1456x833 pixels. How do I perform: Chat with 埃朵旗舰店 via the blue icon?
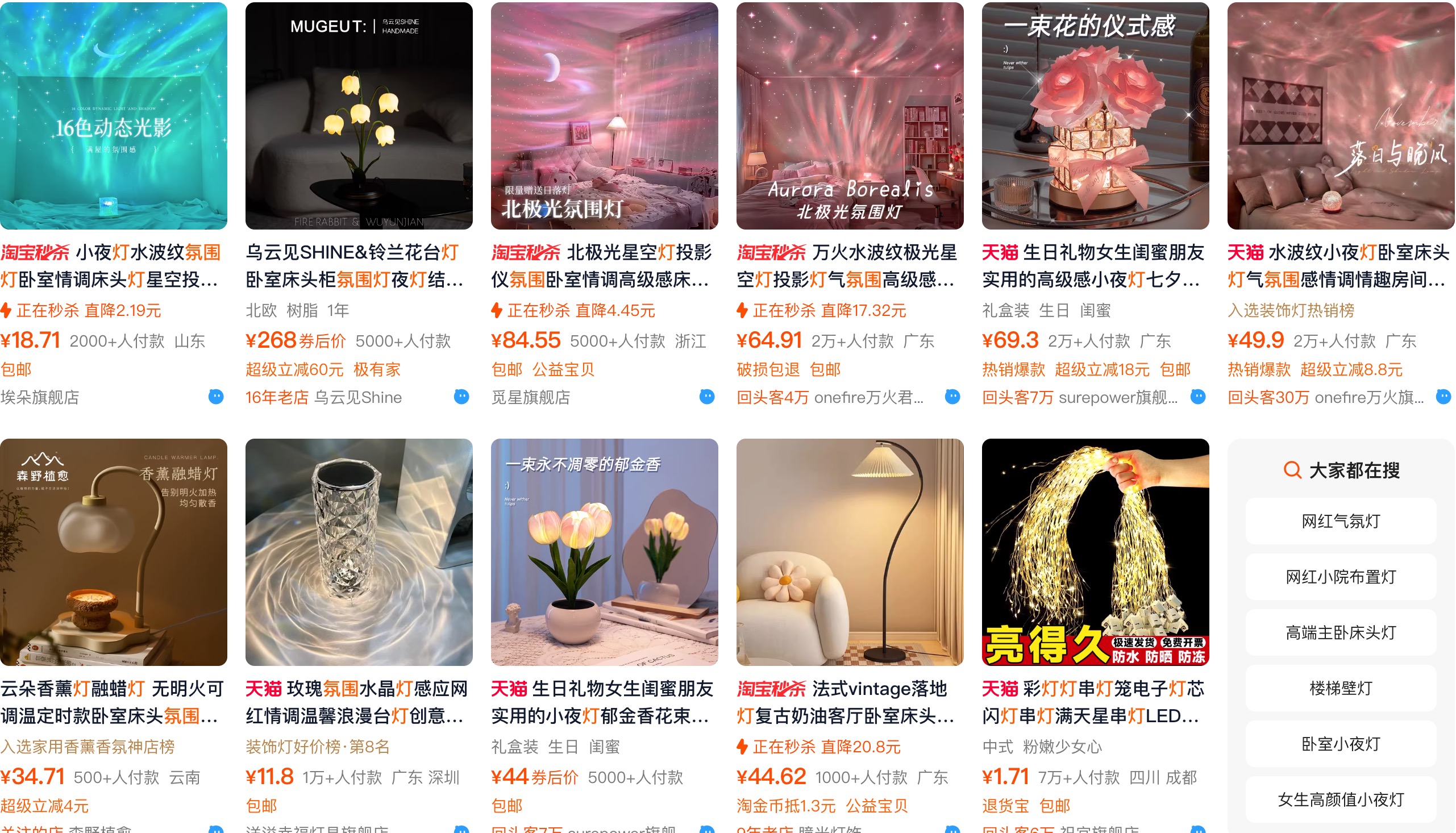[216, 397]
